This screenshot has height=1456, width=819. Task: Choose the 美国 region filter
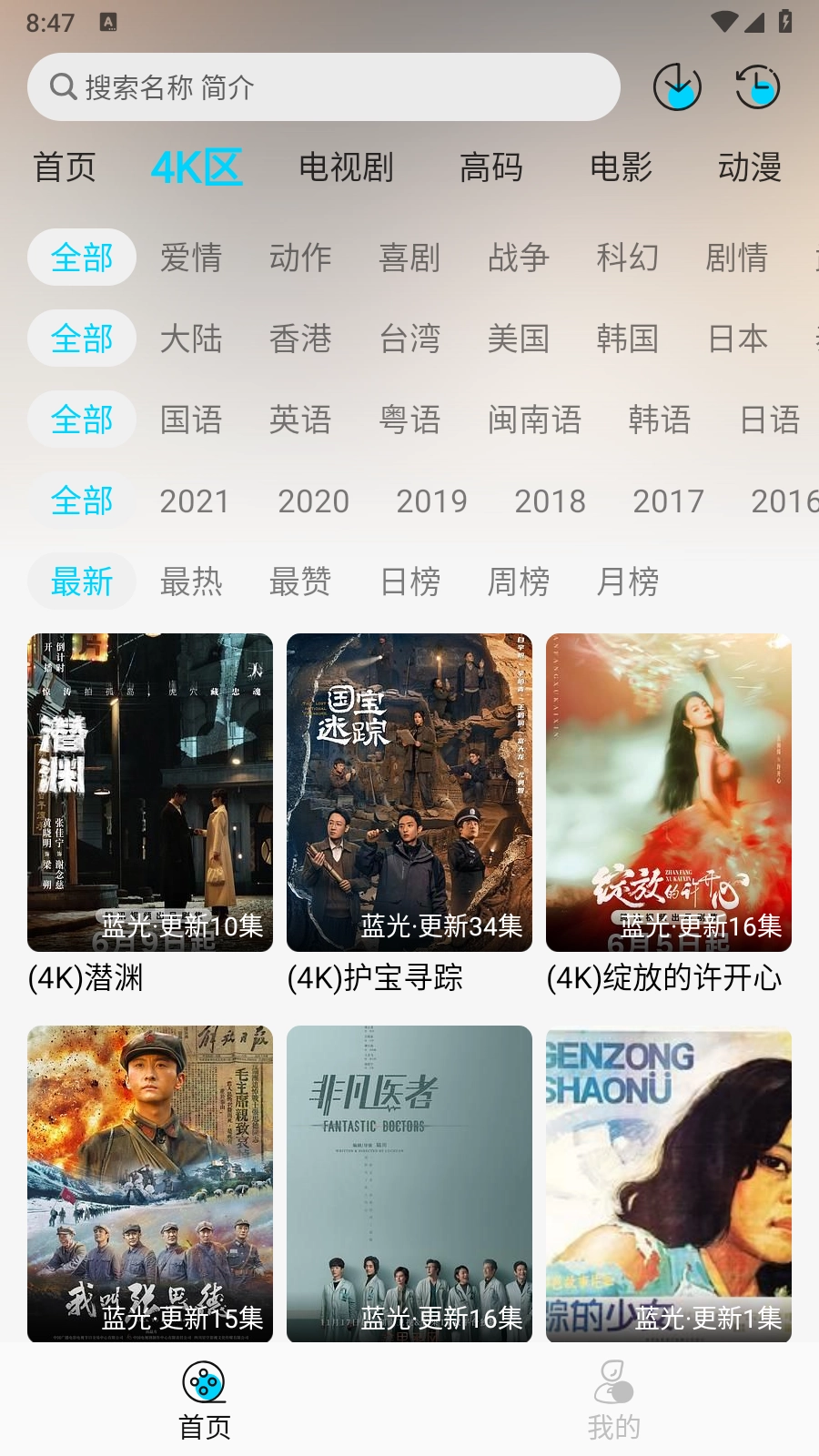[x=518, y=339]
